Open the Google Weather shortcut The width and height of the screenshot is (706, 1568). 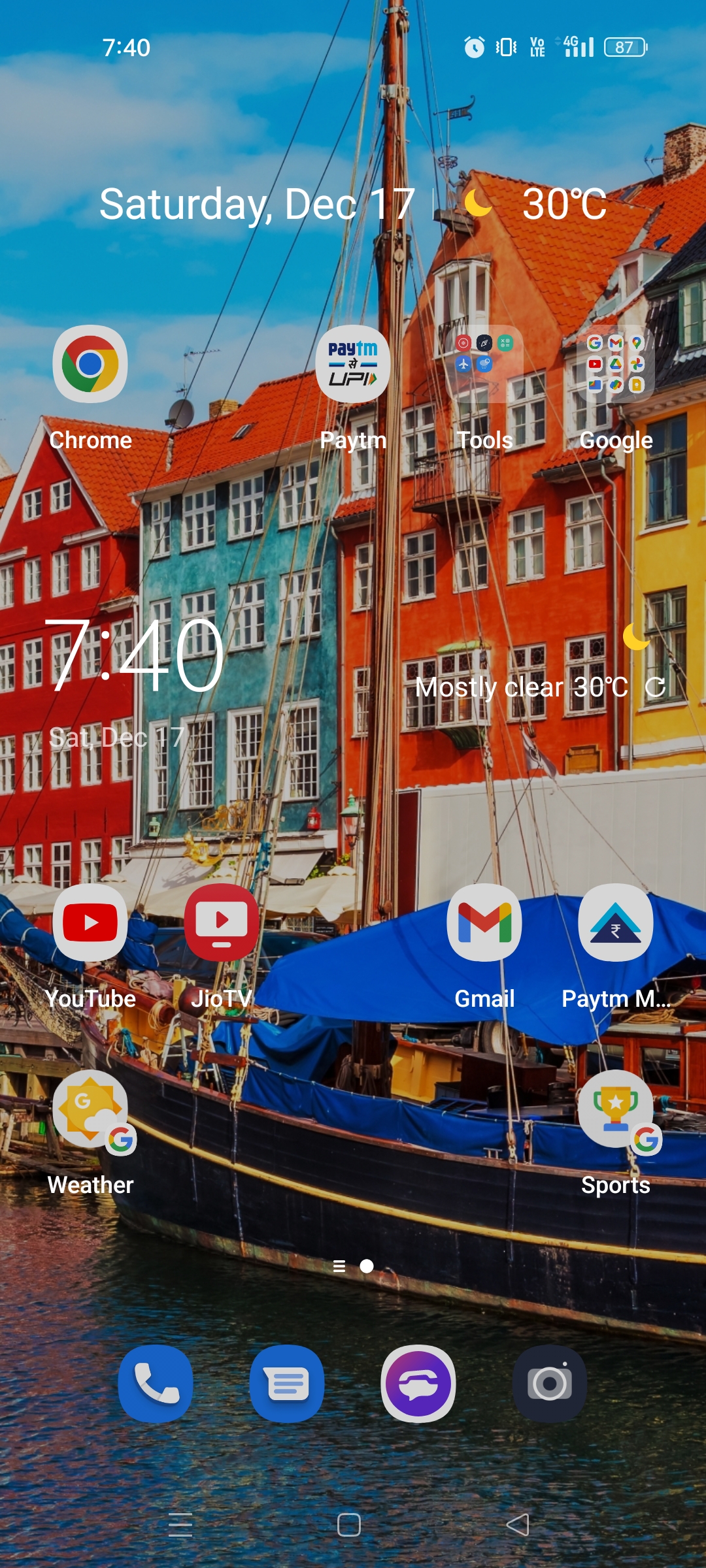pyautogui.click(x=90, y=1109)
